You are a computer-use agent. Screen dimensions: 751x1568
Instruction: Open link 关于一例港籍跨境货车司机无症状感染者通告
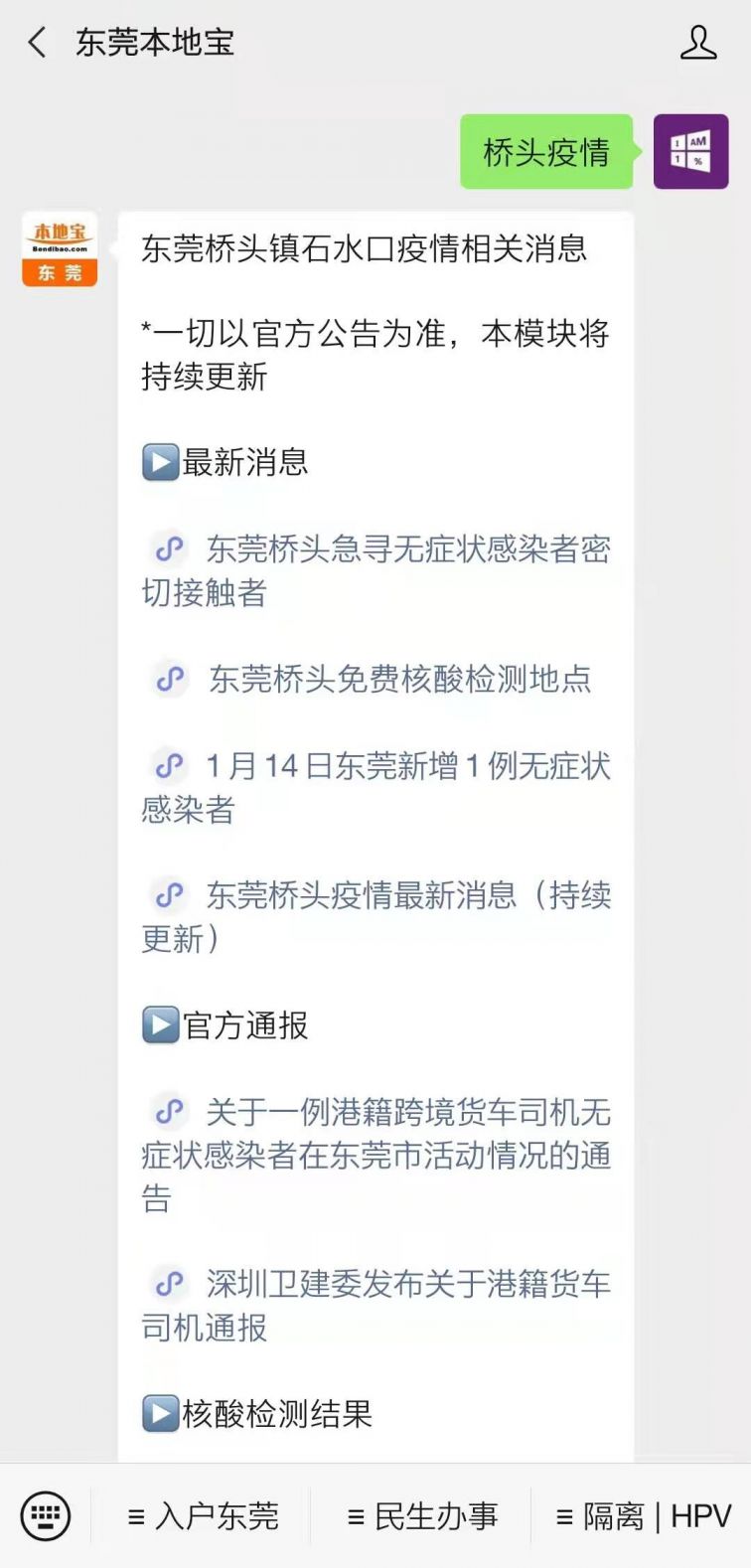375,1155
